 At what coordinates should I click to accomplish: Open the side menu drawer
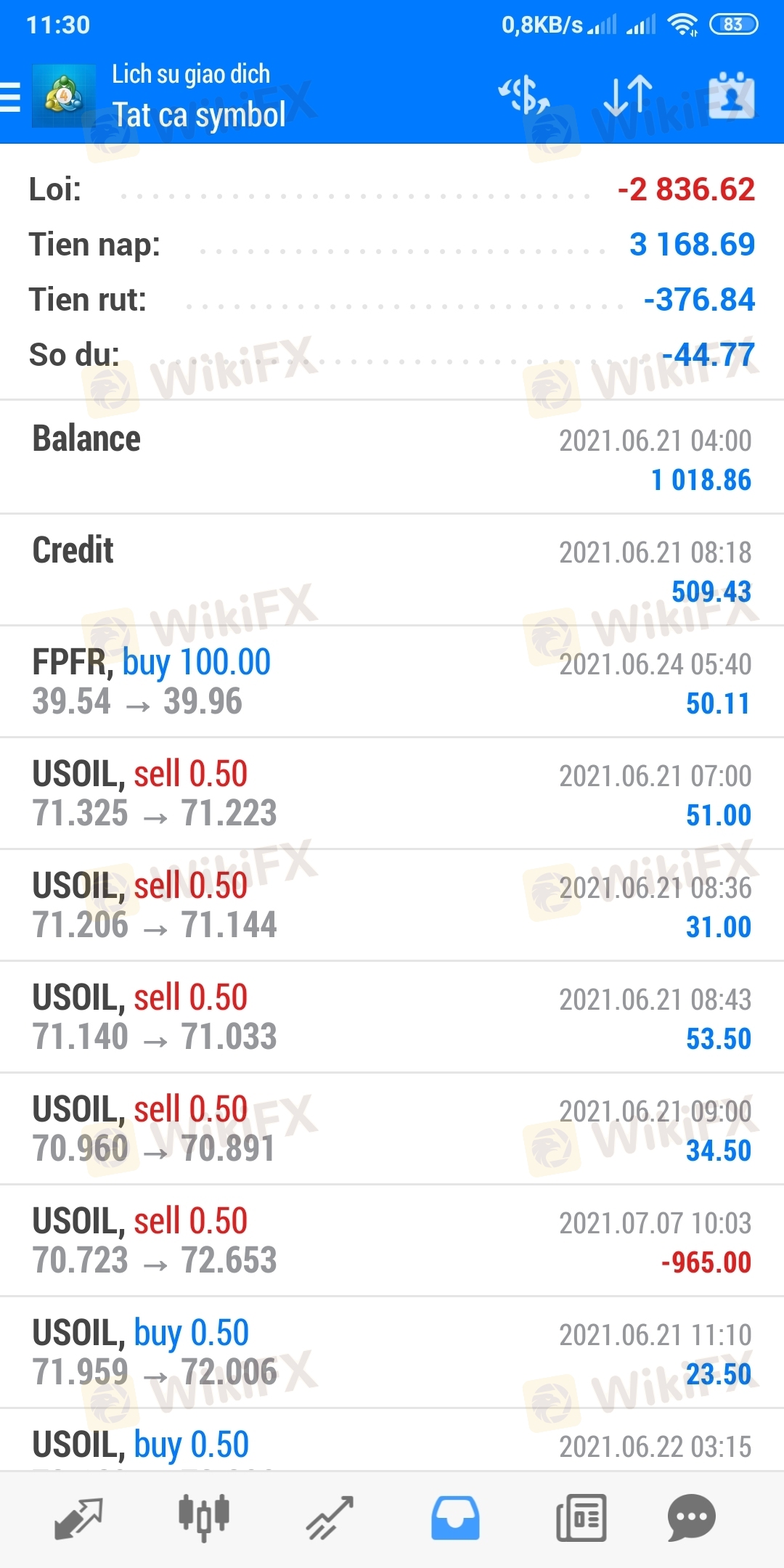[12, 97]
